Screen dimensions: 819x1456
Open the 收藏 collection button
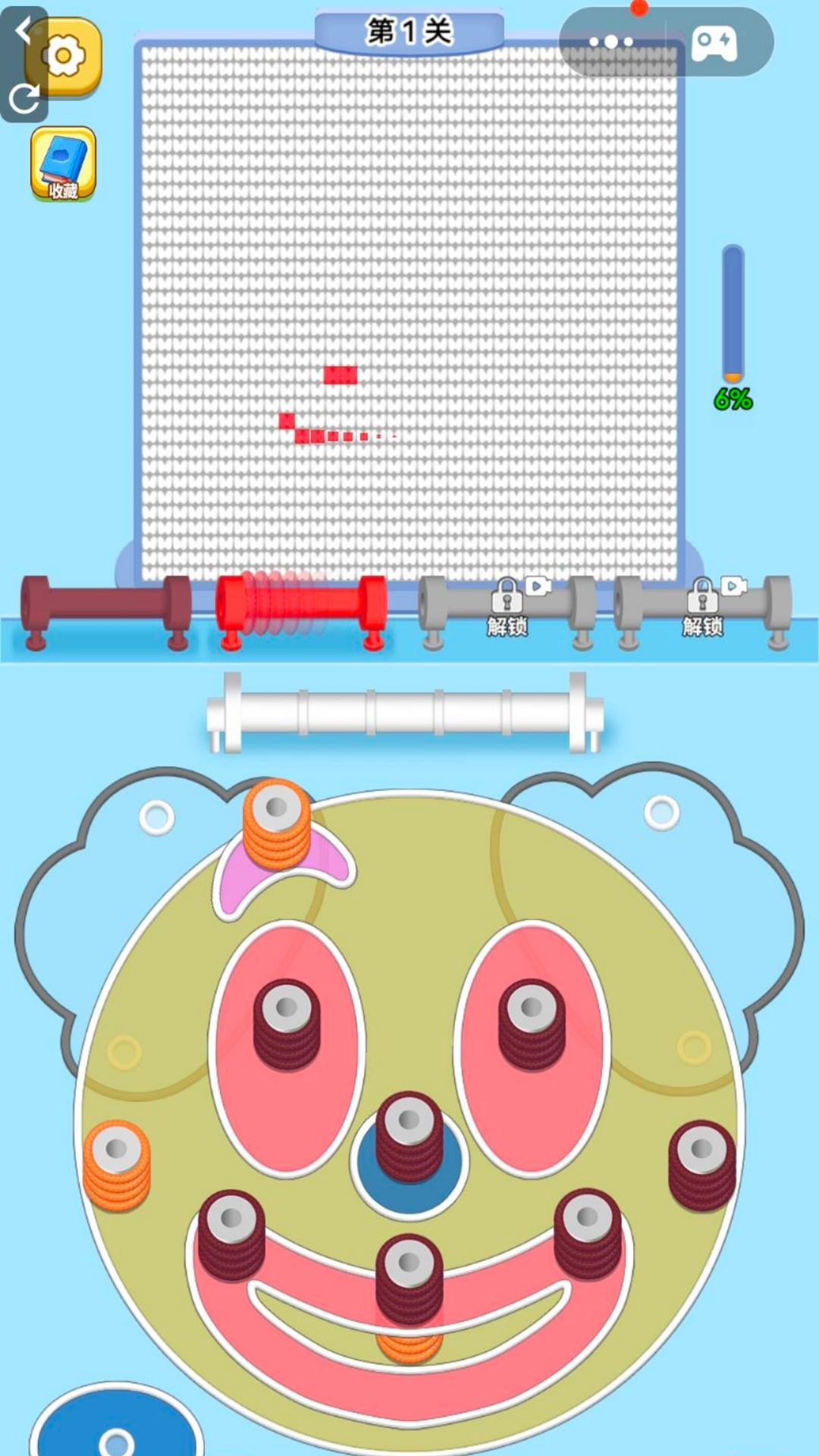pos(64,165)
